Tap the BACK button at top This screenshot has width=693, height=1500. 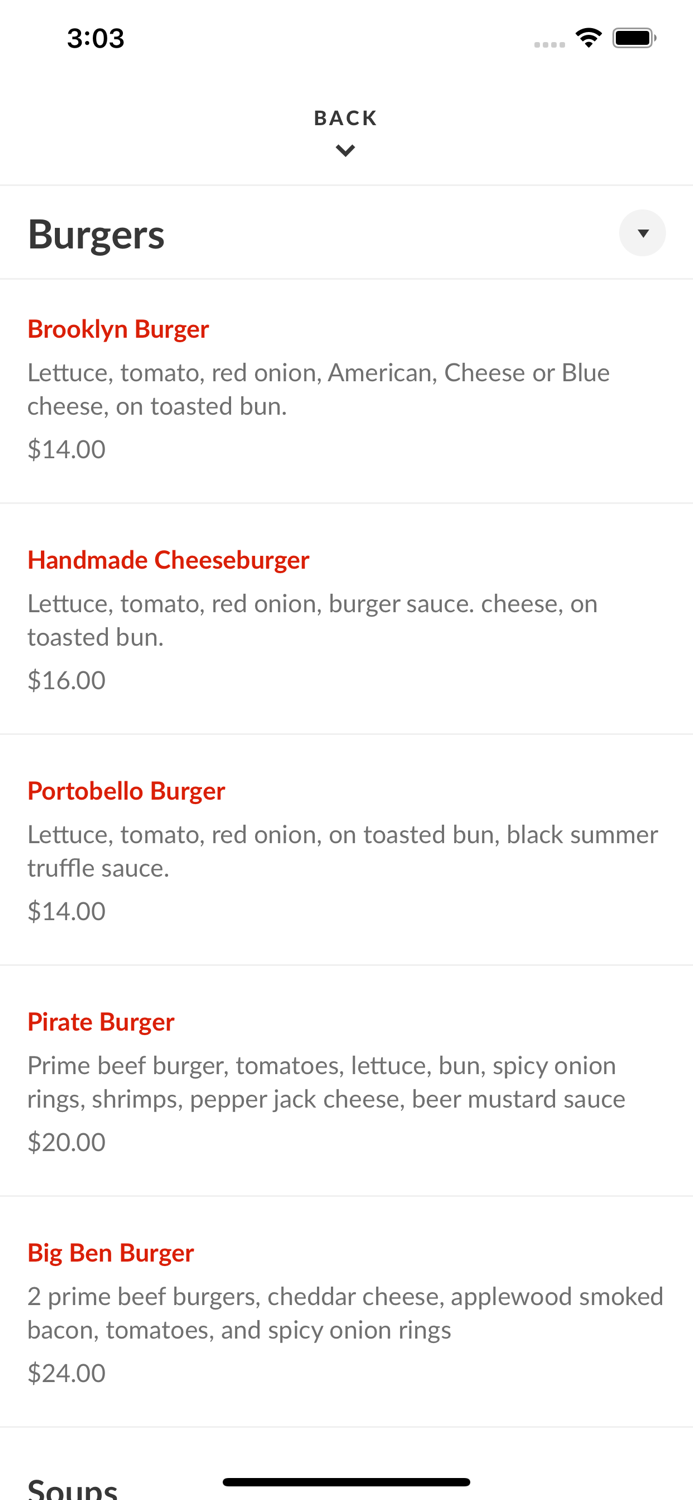[345, 131]
